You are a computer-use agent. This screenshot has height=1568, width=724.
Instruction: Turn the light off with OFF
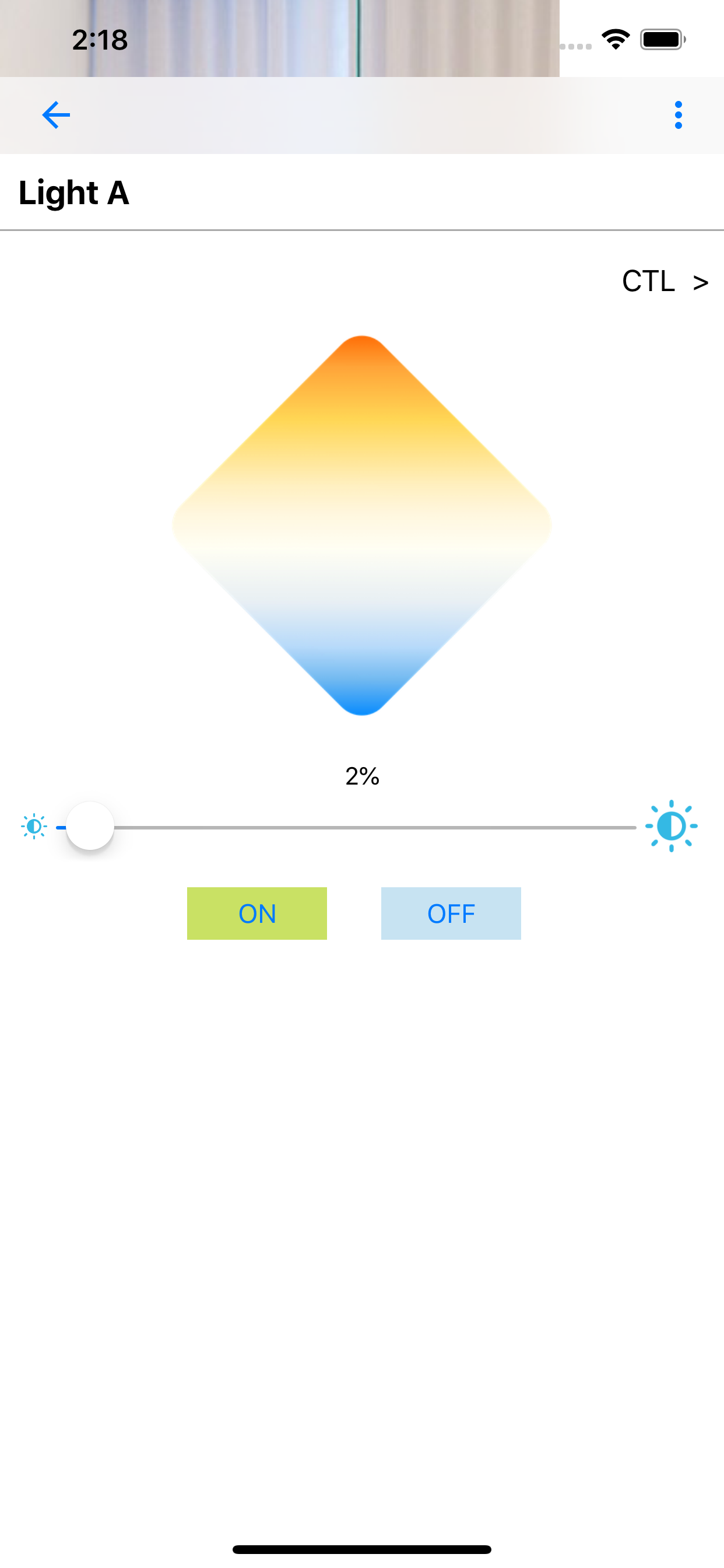pyautogui.click(x=451, y=913)
